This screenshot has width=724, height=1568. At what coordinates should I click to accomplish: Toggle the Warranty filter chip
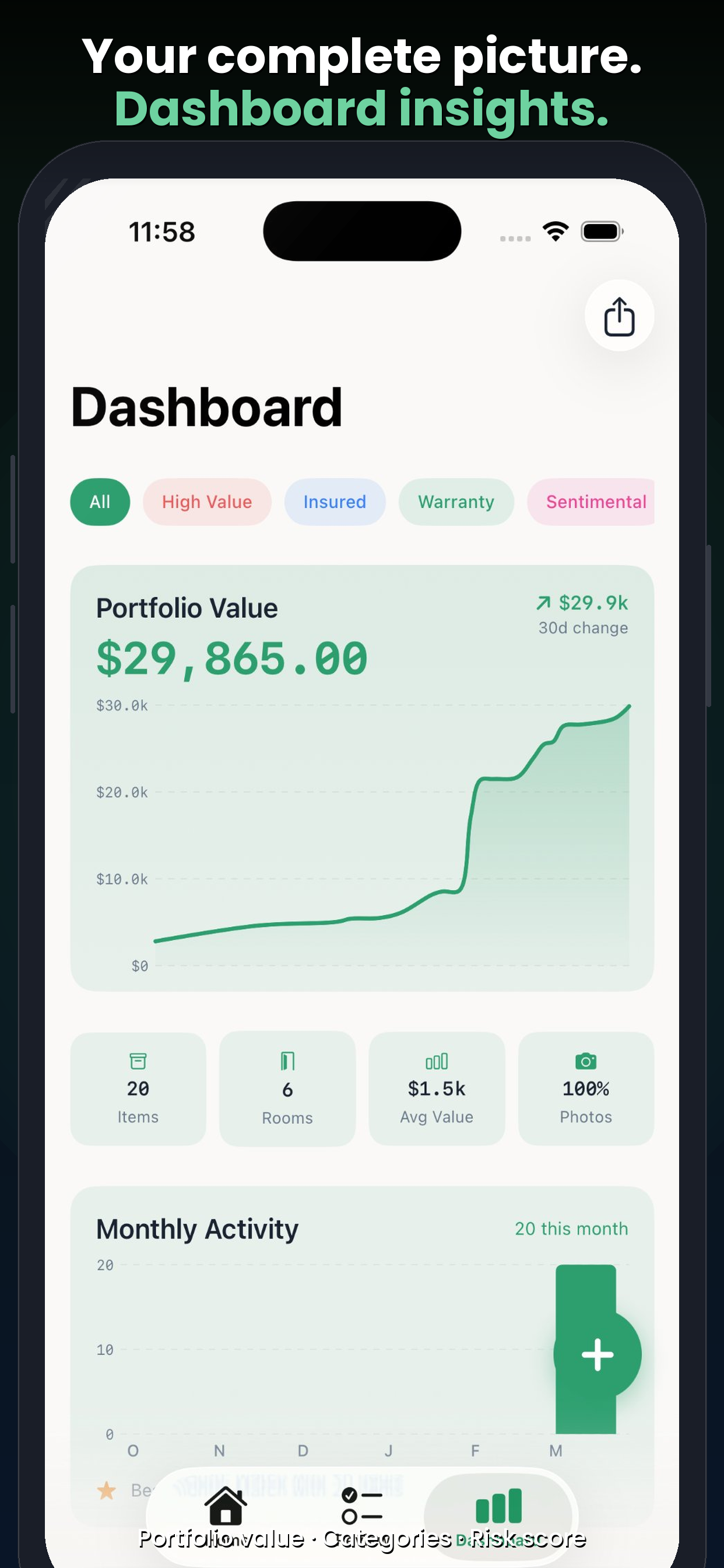tap(456, 502)
